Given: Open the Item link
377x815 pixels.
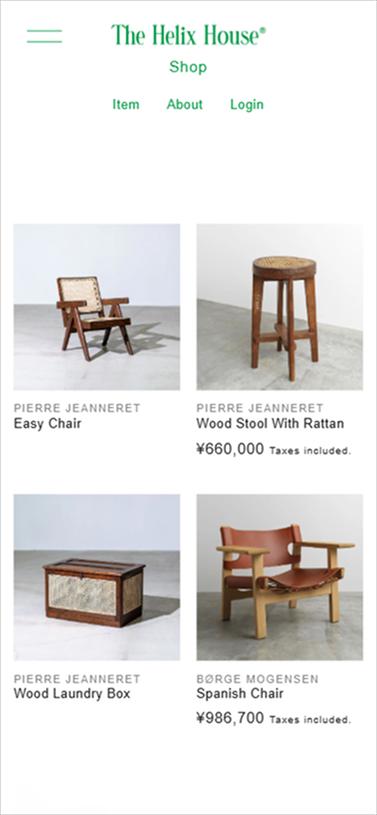Looking at the screenshot, I should pos(126,104).
